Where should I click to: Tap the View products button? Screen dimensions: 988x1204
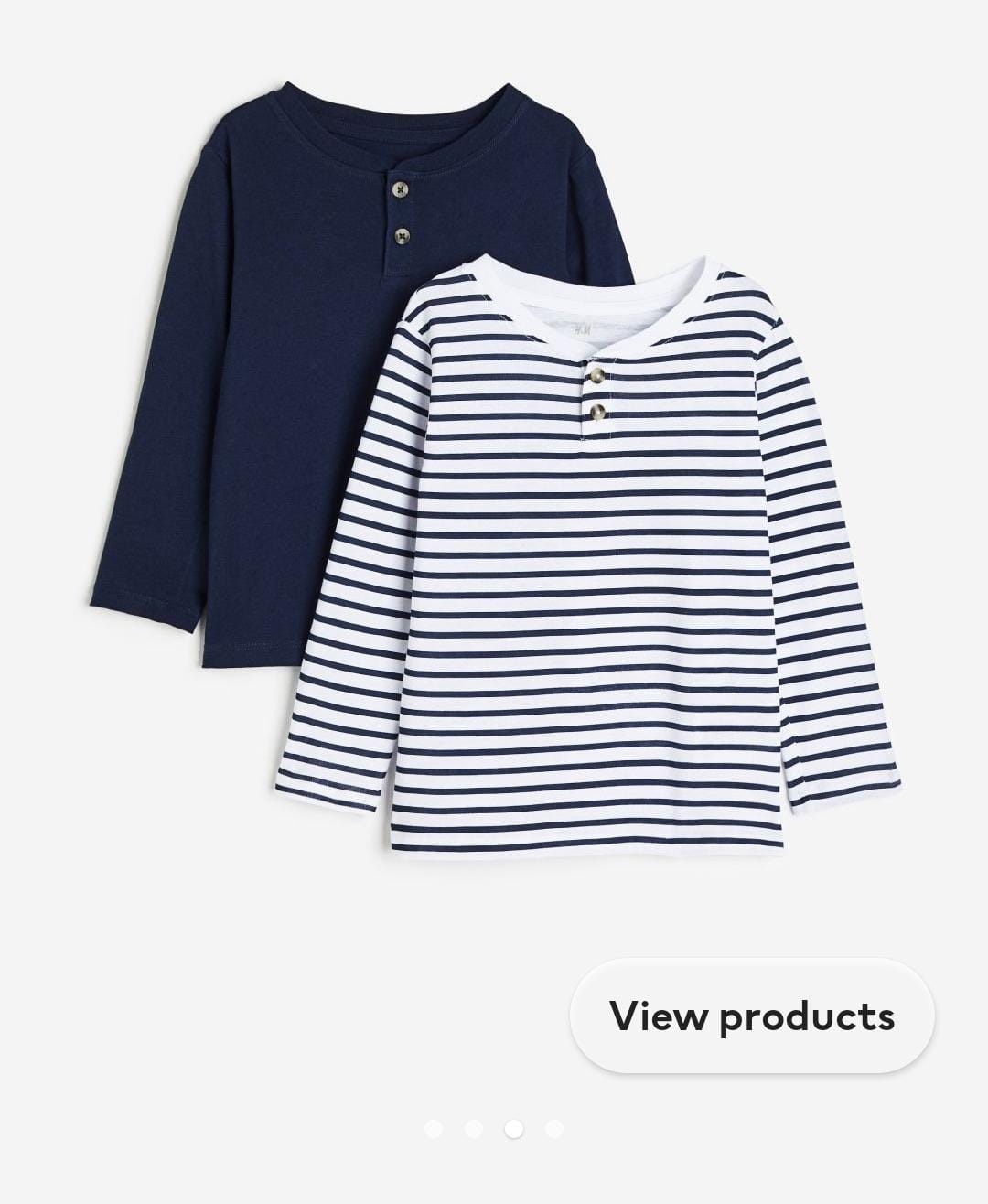tap(752, 1016)
